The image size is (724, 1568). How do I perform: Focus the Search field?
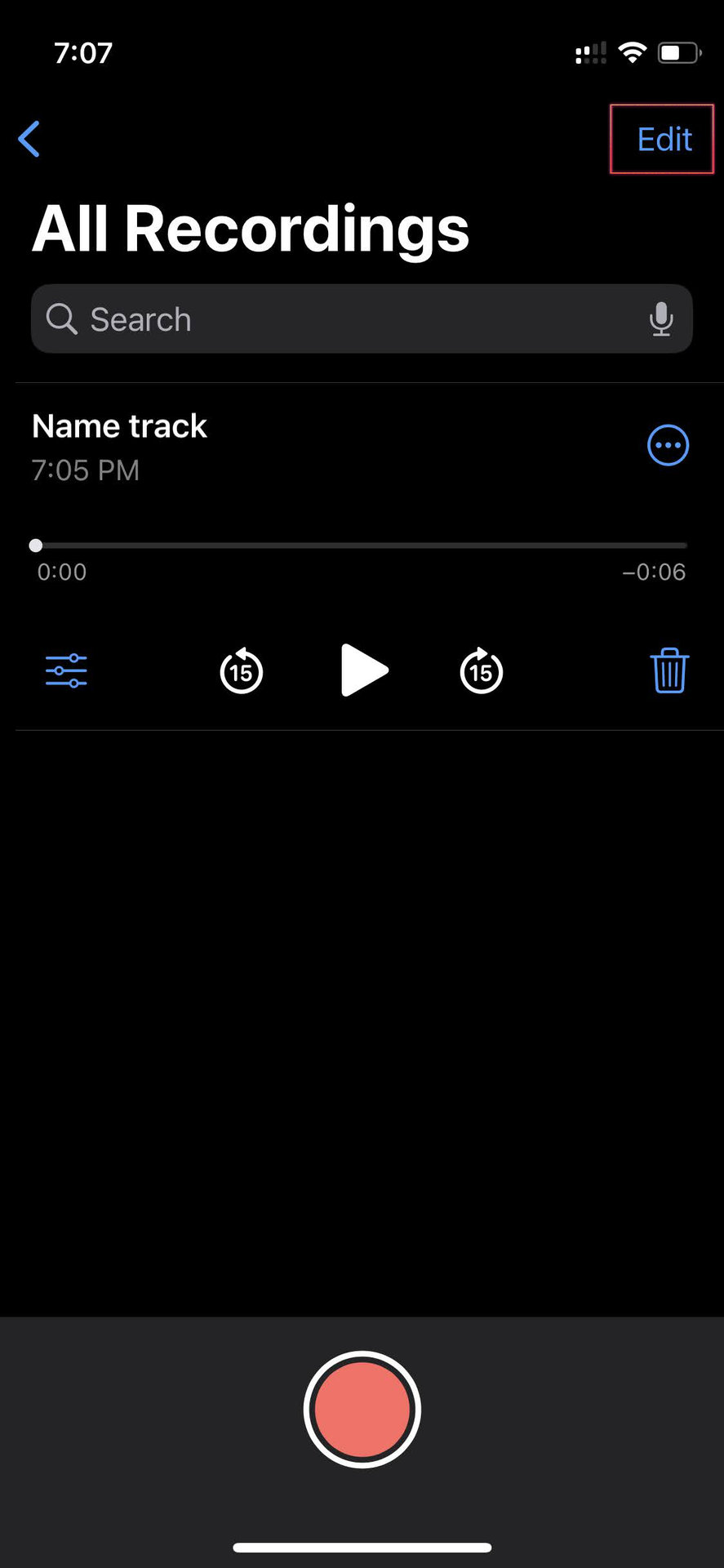[343, 319]
